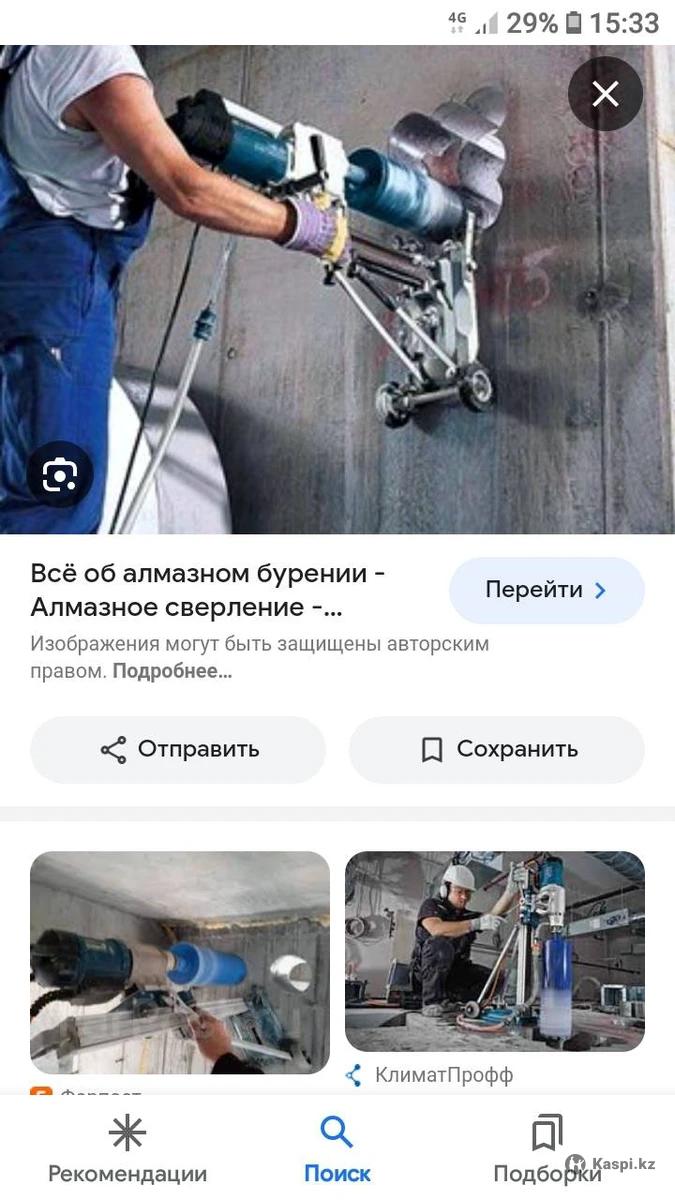
Task: Share the image with Отправить
Action: tap(178, 749)
